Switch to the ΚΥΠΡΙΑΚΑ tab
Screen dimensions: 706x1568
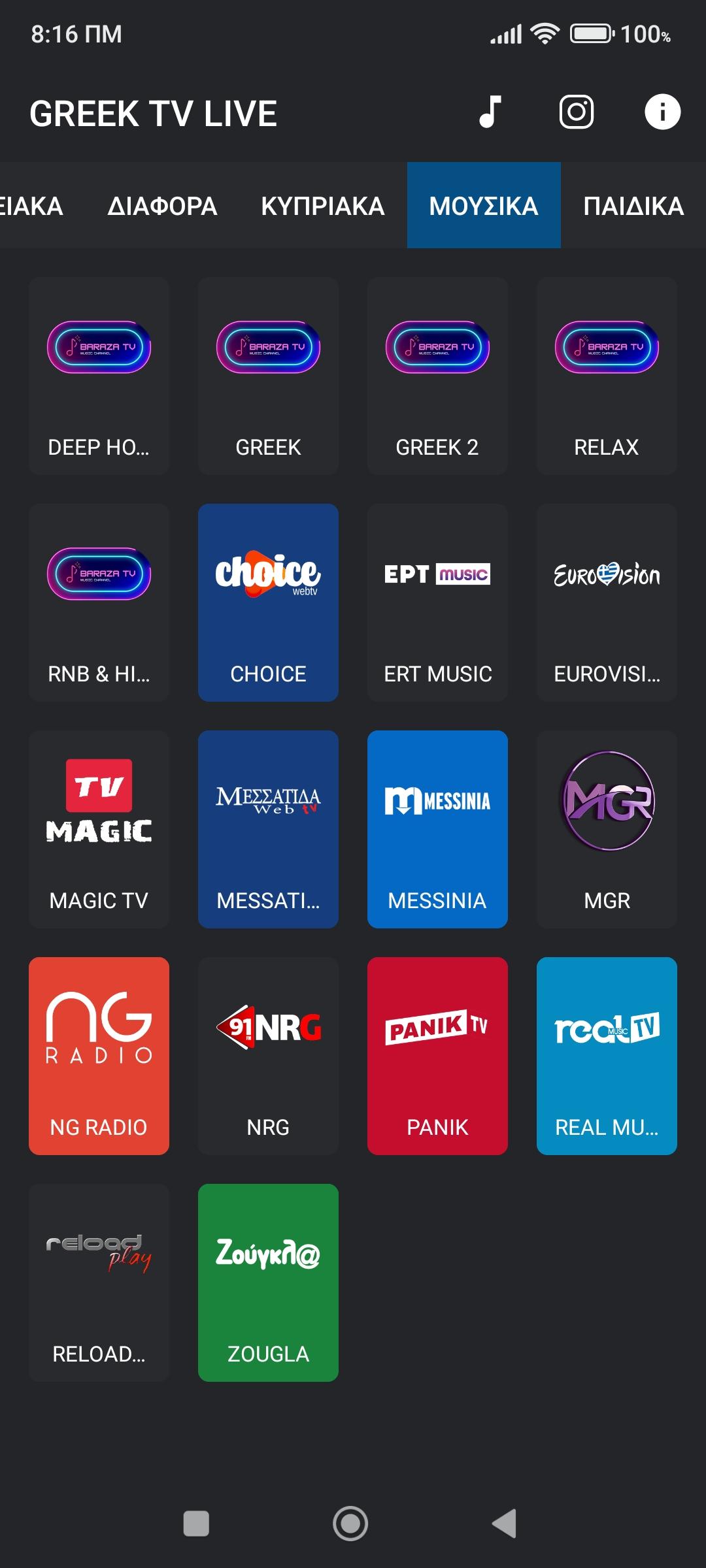(x=323, y=206)
